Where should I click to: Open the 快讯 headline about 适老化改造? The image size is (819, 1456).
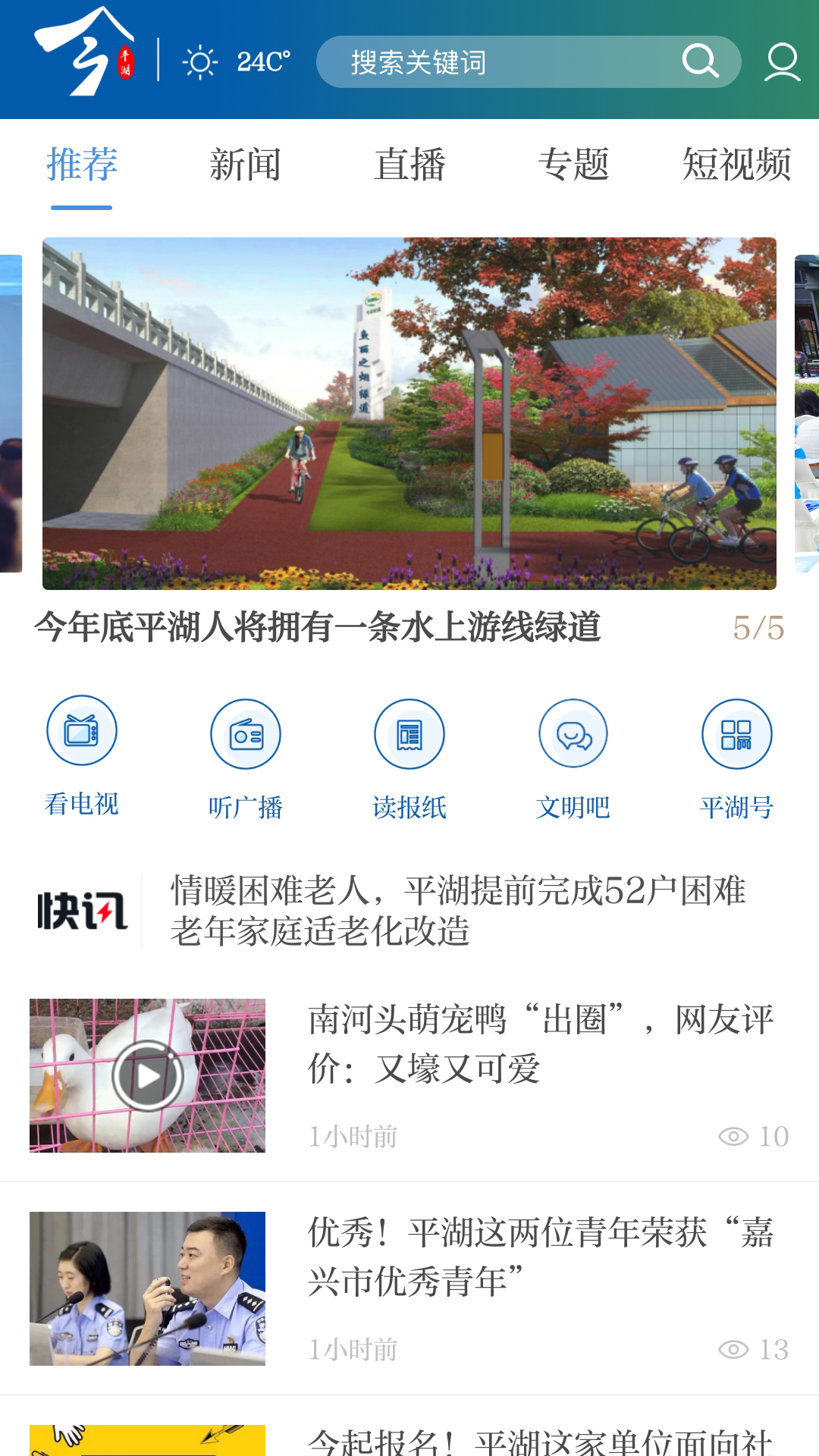[x=458, y=911]
